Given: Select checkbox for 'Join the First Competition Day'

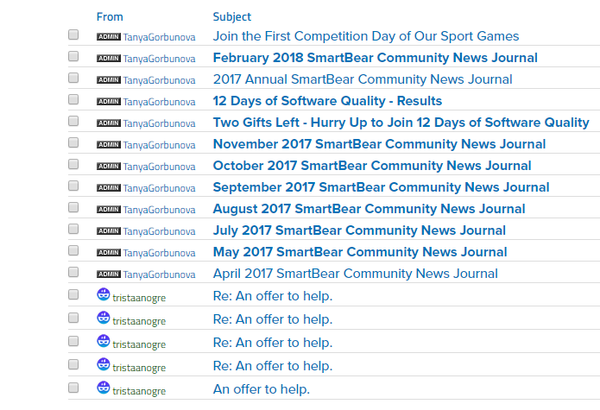Looking at the screenshot, I should (x=73, y=35).
